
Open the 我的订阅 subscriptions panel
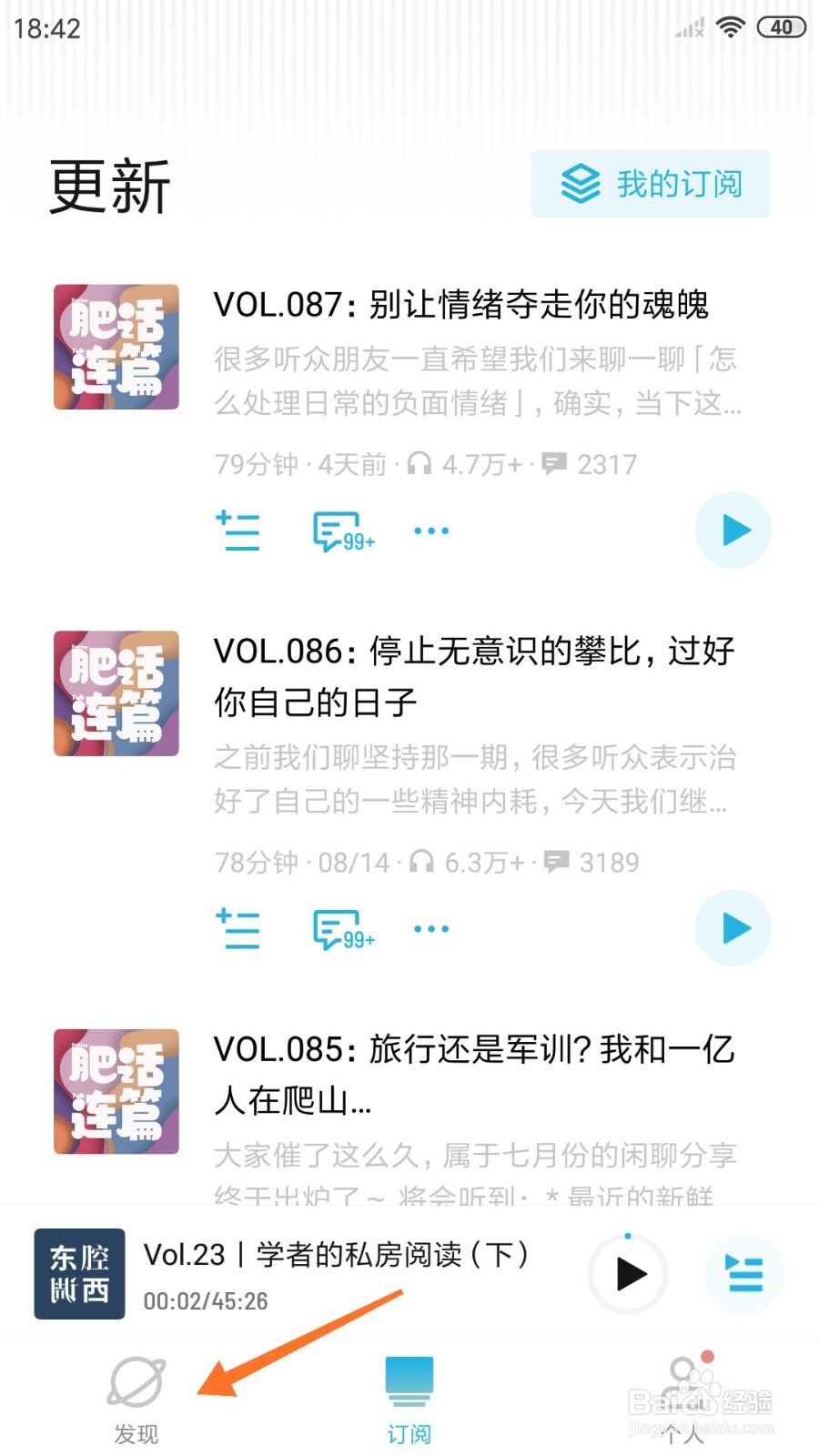click(x=650, y=183)
